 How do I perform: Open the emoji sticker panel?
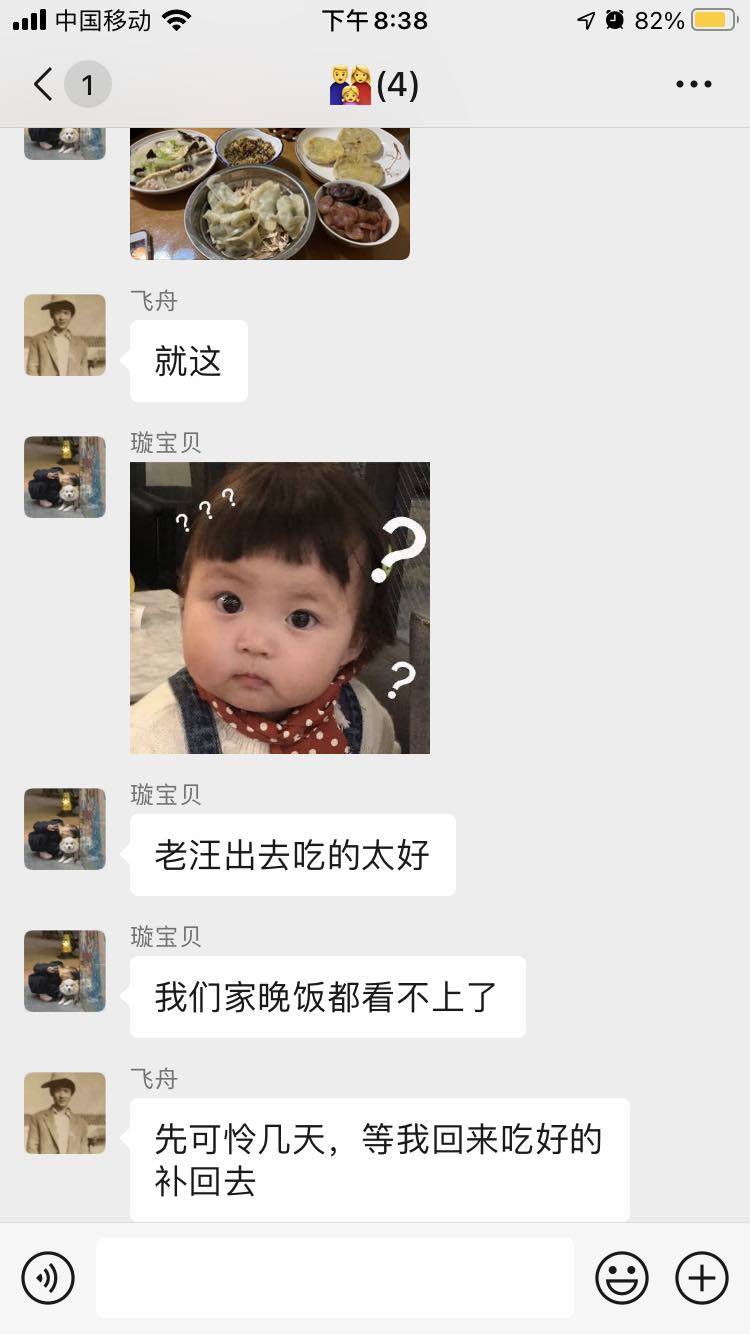(622, 1277)
